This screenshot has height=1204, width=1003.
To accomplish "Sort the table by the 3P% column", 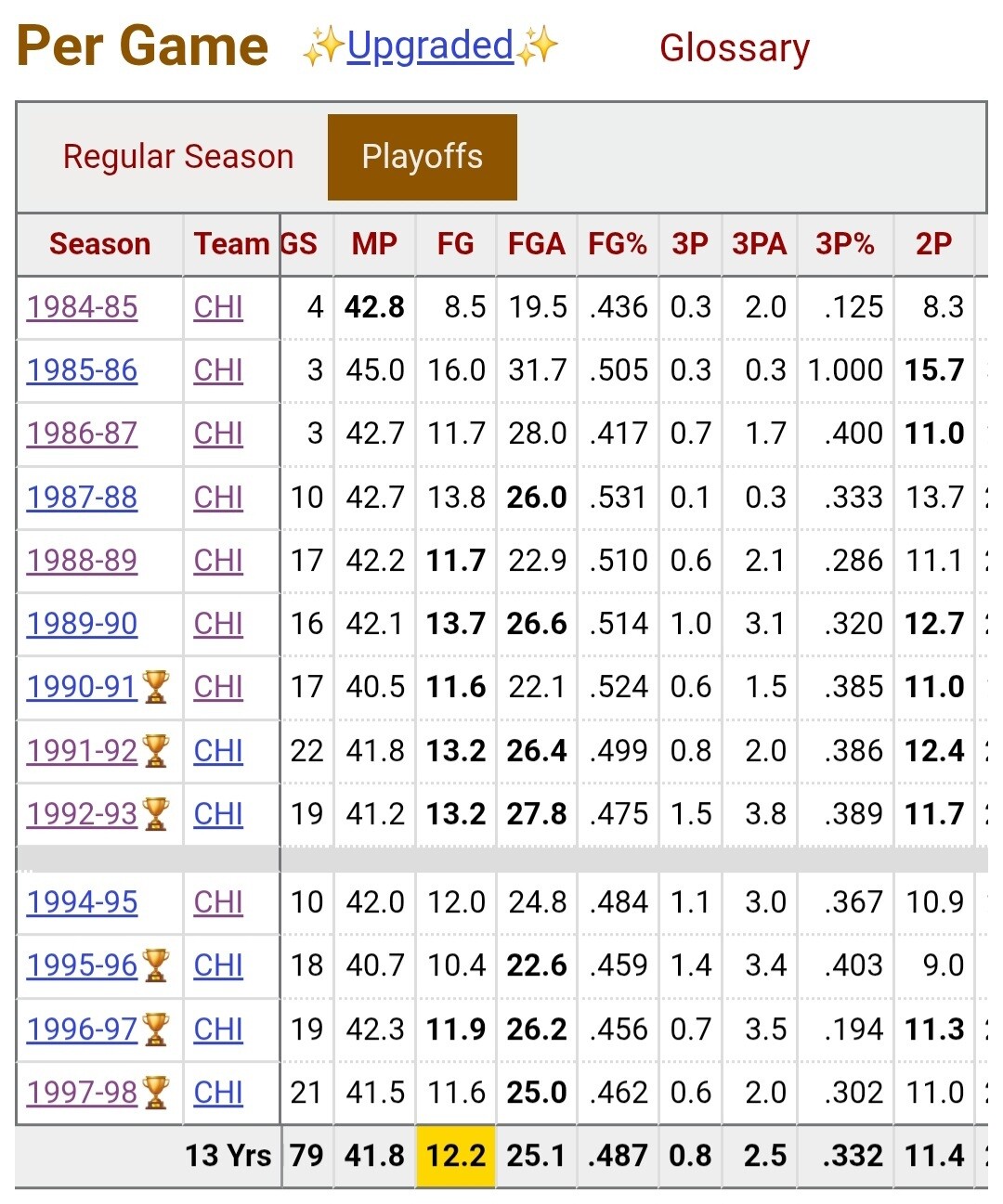I will click(x=845, y=244).
